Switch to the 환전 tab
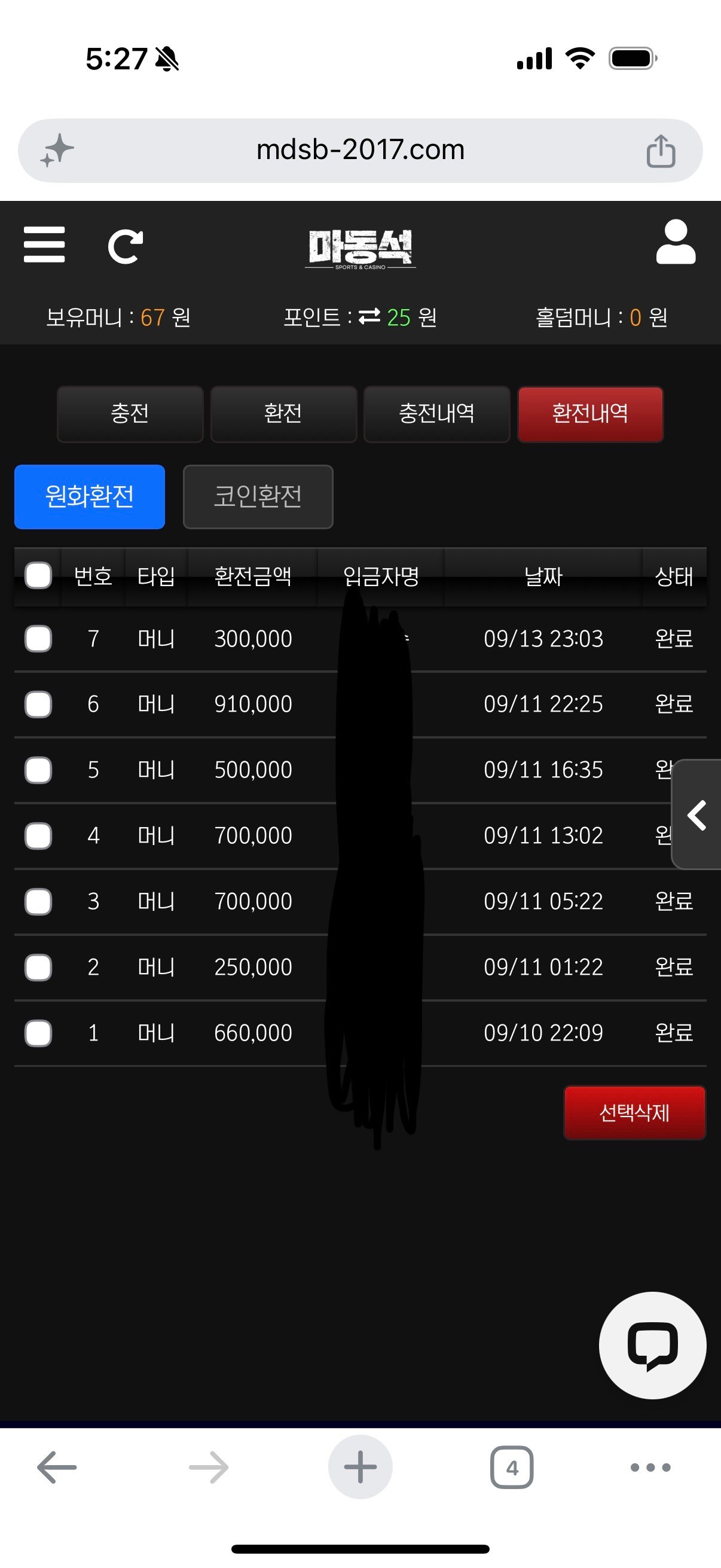The image size is (721, 1568). [x=283, y=414]
